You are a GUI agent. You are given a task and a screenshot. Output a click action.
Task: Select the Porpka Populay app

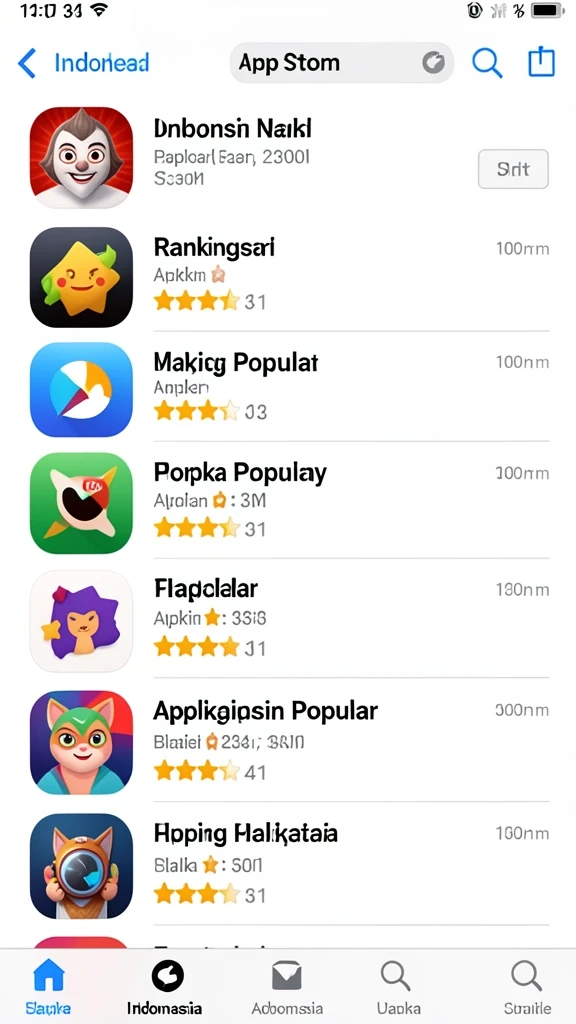[288, 502]
